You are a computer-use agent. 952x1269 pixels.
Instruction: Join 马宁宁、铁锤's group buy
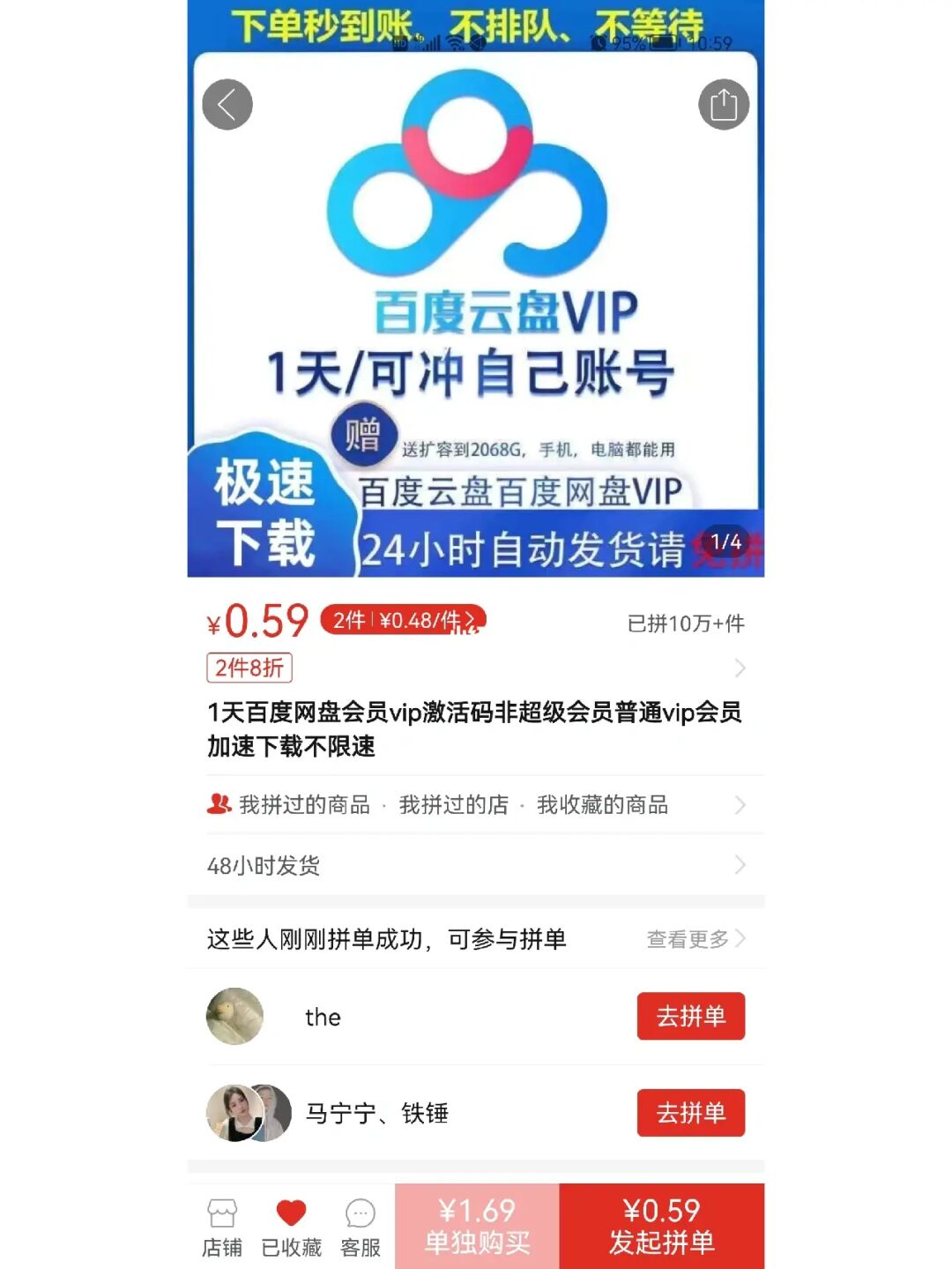point(690,1113)
